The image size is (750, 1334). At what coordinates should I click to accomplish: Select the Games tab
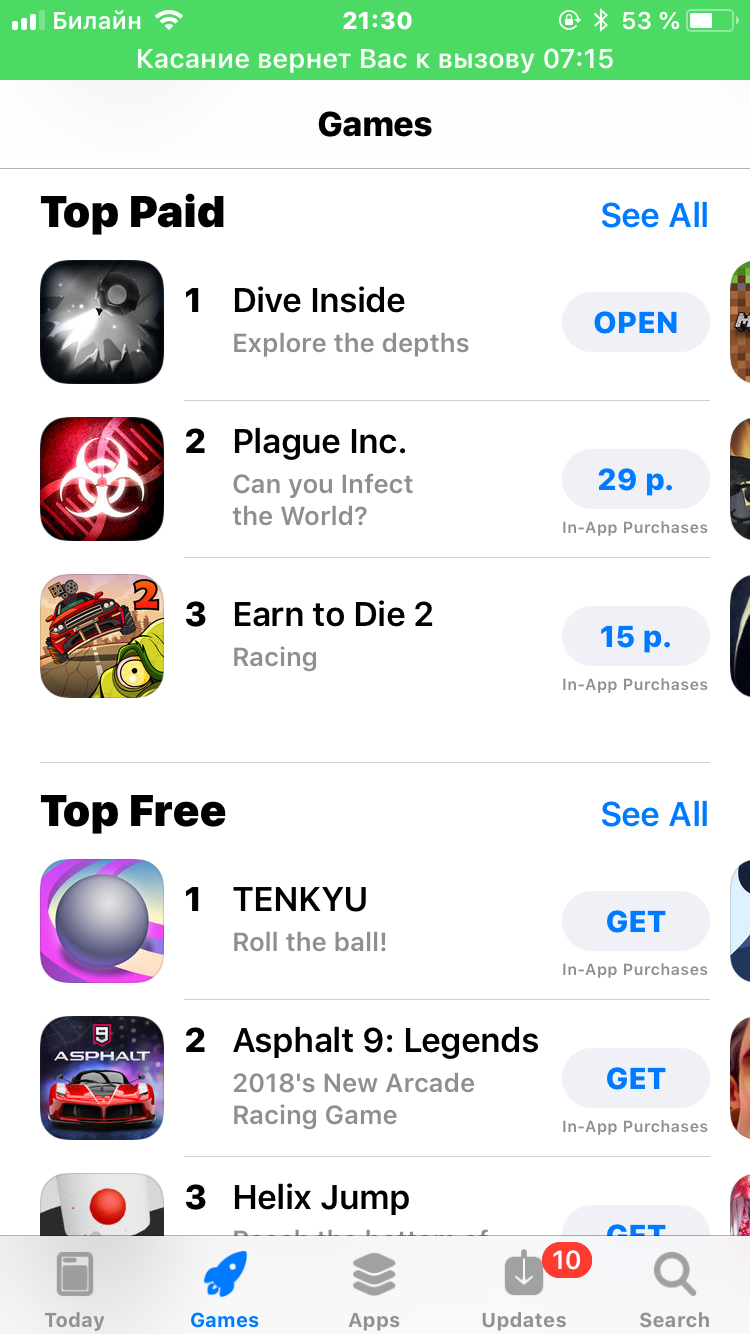(225, 1286)
